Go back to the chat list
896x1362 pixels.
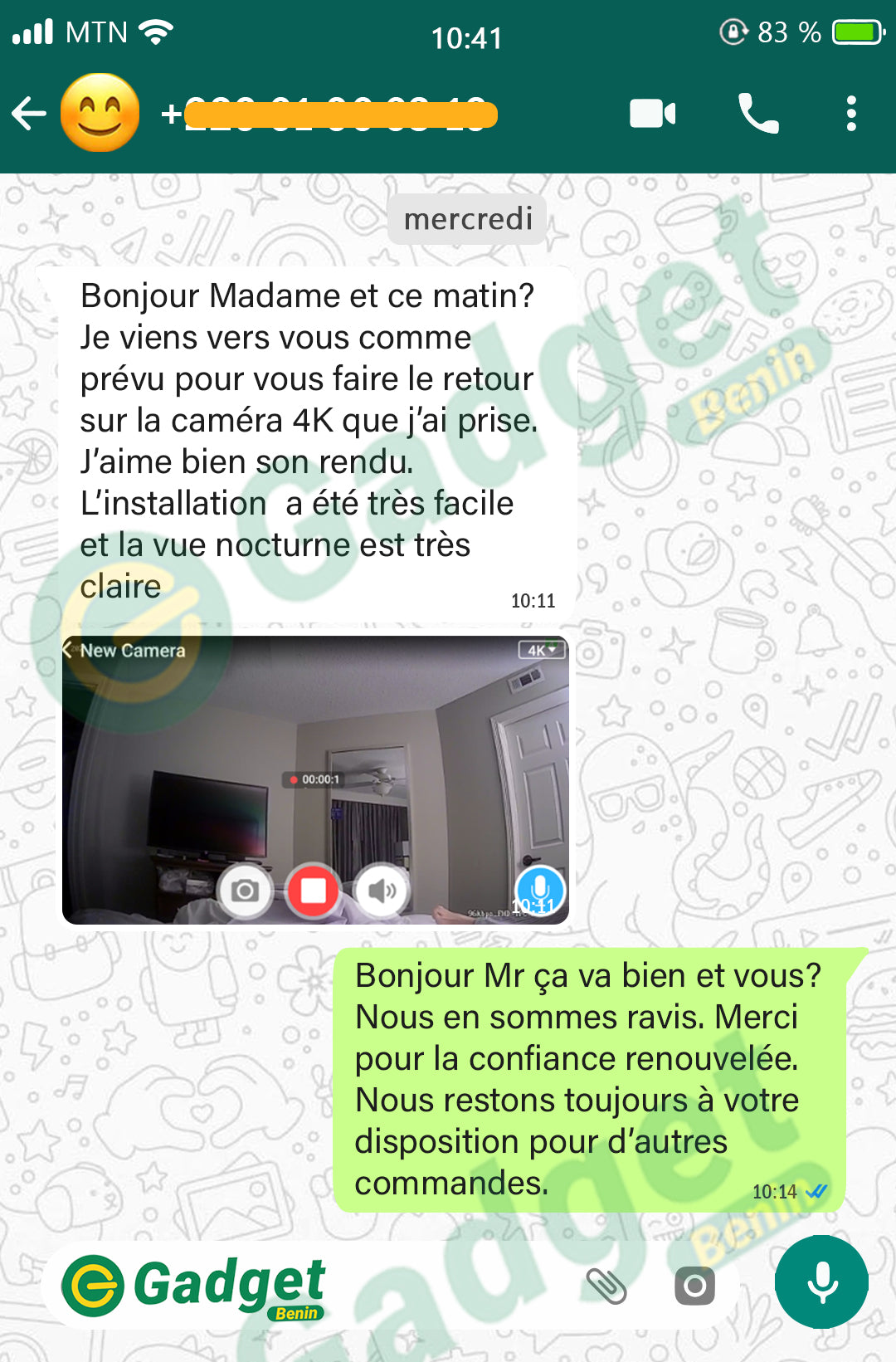[29, 114]
